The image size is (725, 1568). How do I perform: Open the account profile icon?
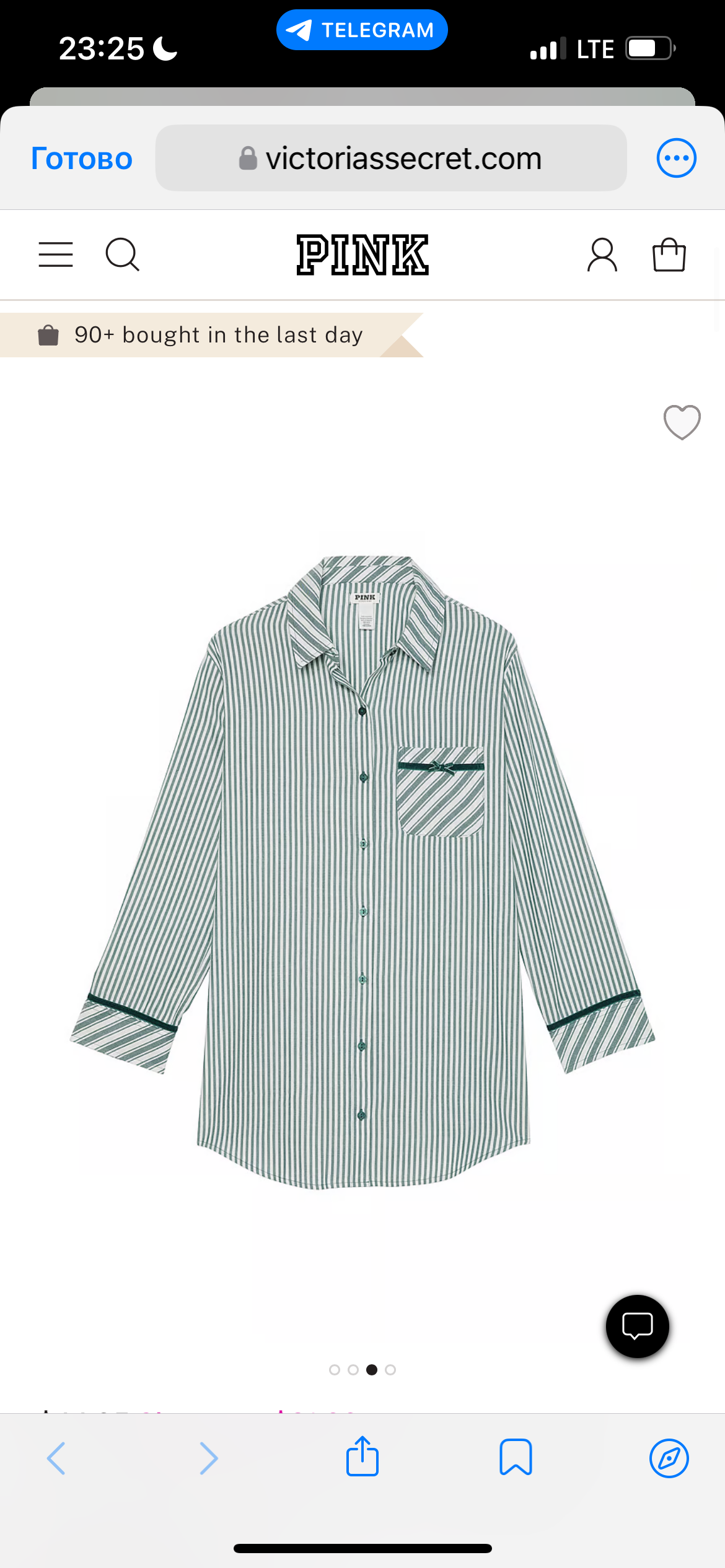[602, 255]
